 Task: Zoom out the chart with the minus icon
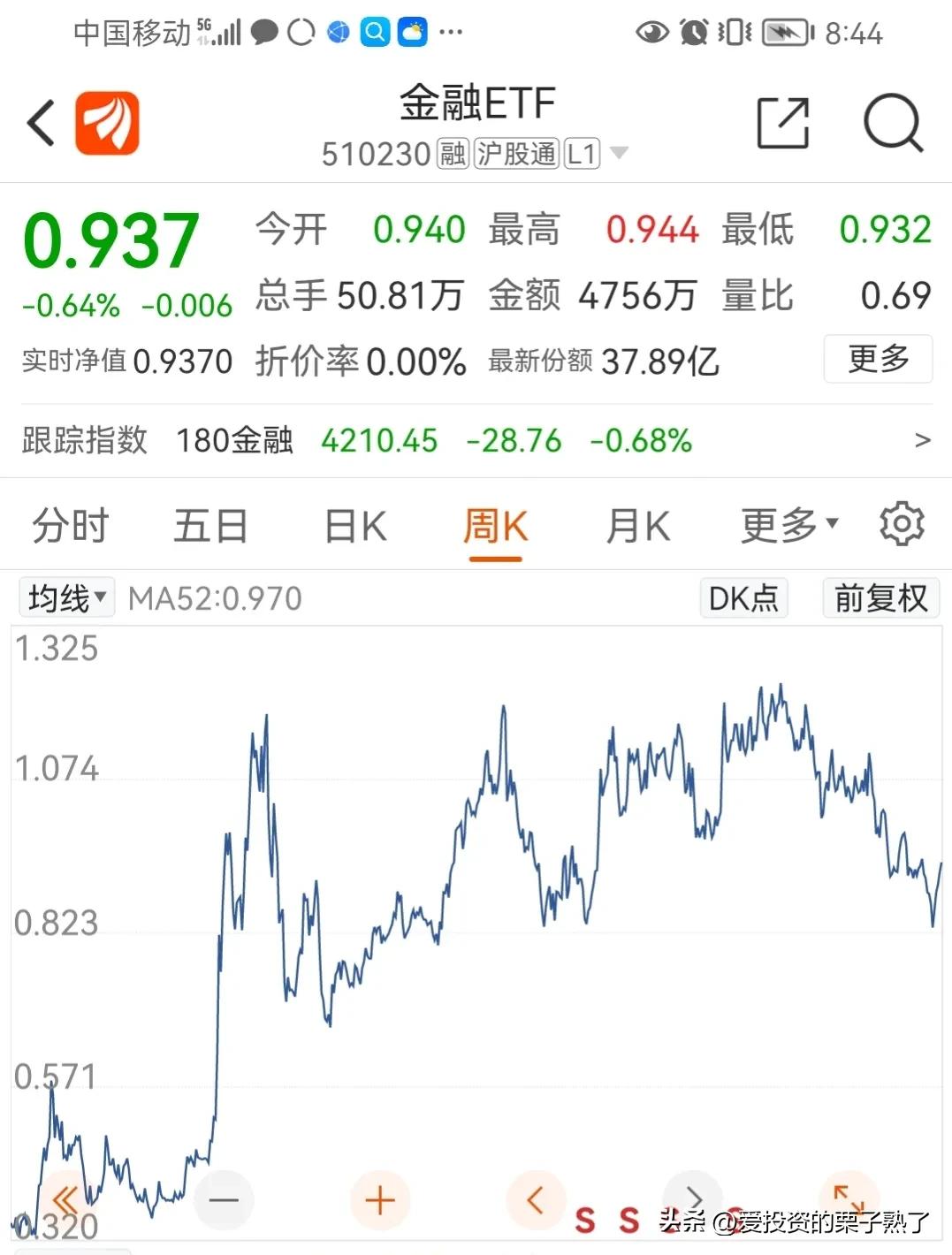click(224, 1200)
